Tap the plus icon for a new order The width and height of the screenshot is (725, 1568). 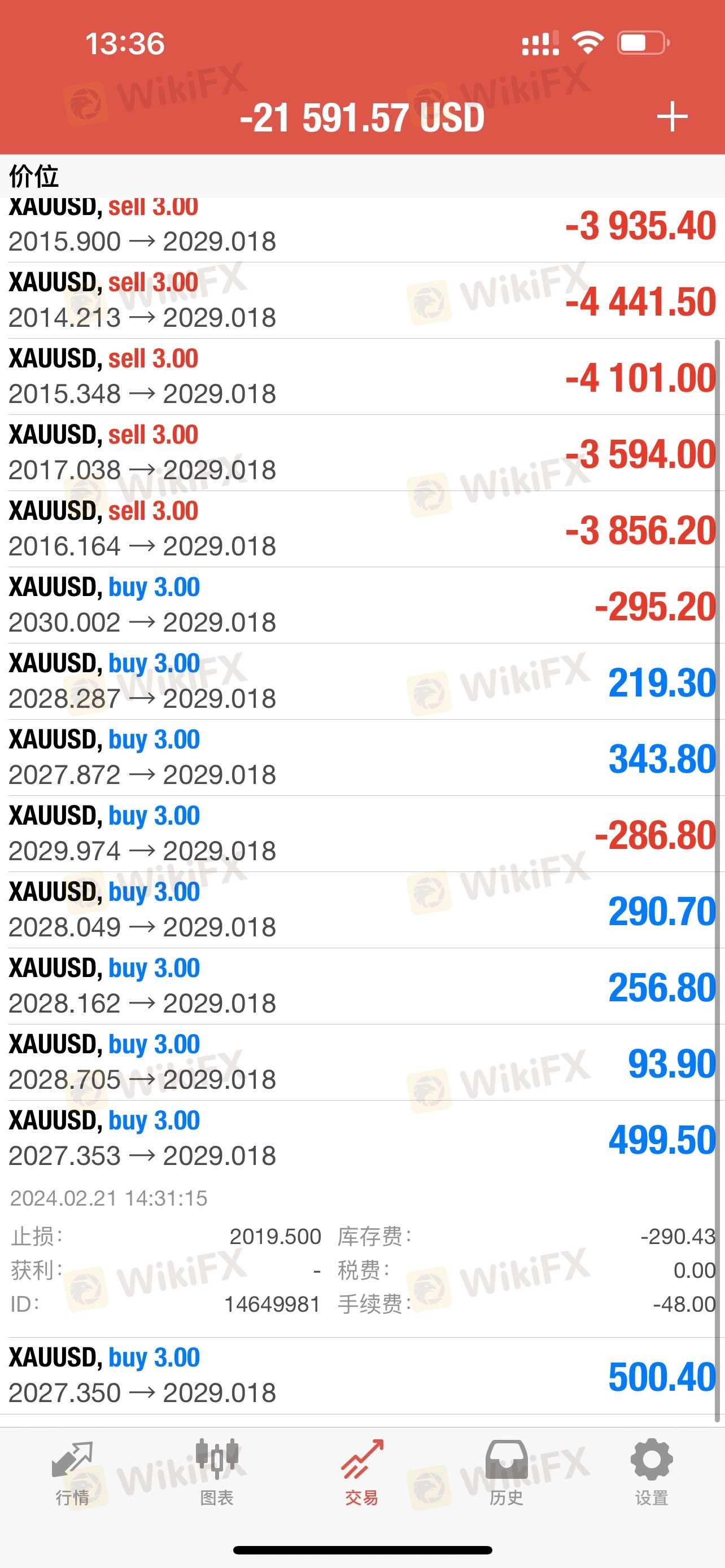pyautogui.click(x=672, y=116)
